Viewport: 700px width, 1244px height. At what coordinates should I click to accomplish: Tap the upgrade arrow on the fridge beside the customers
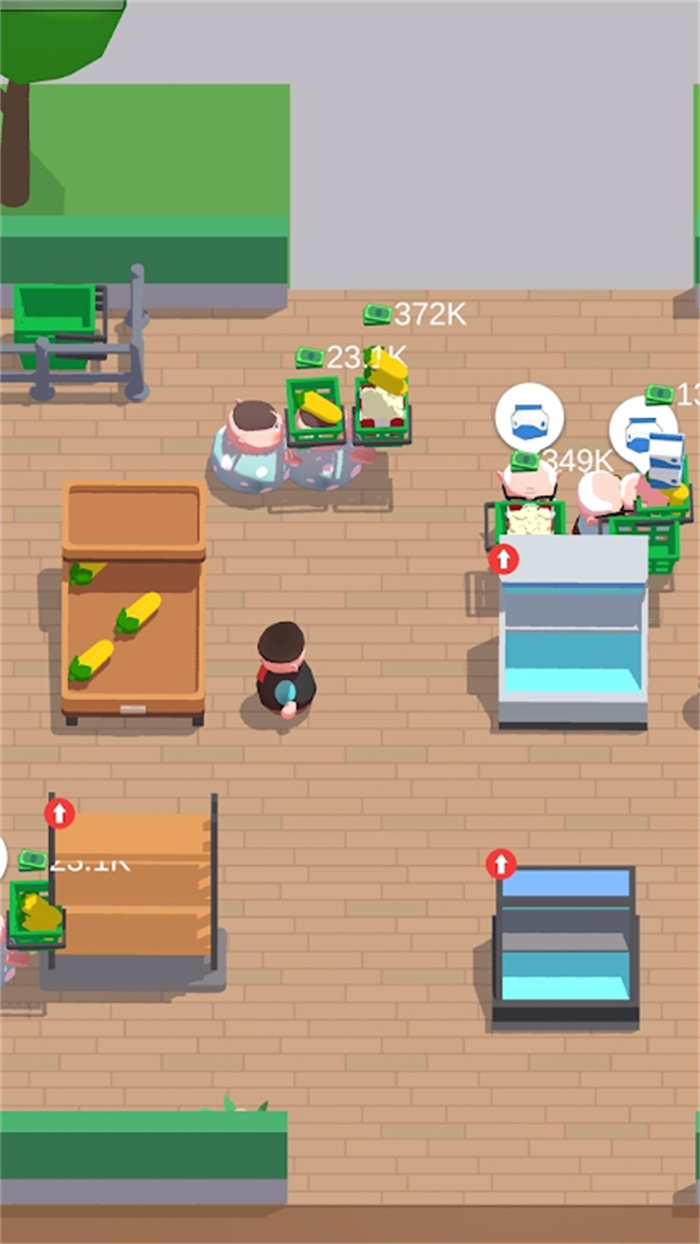[503, 559]
